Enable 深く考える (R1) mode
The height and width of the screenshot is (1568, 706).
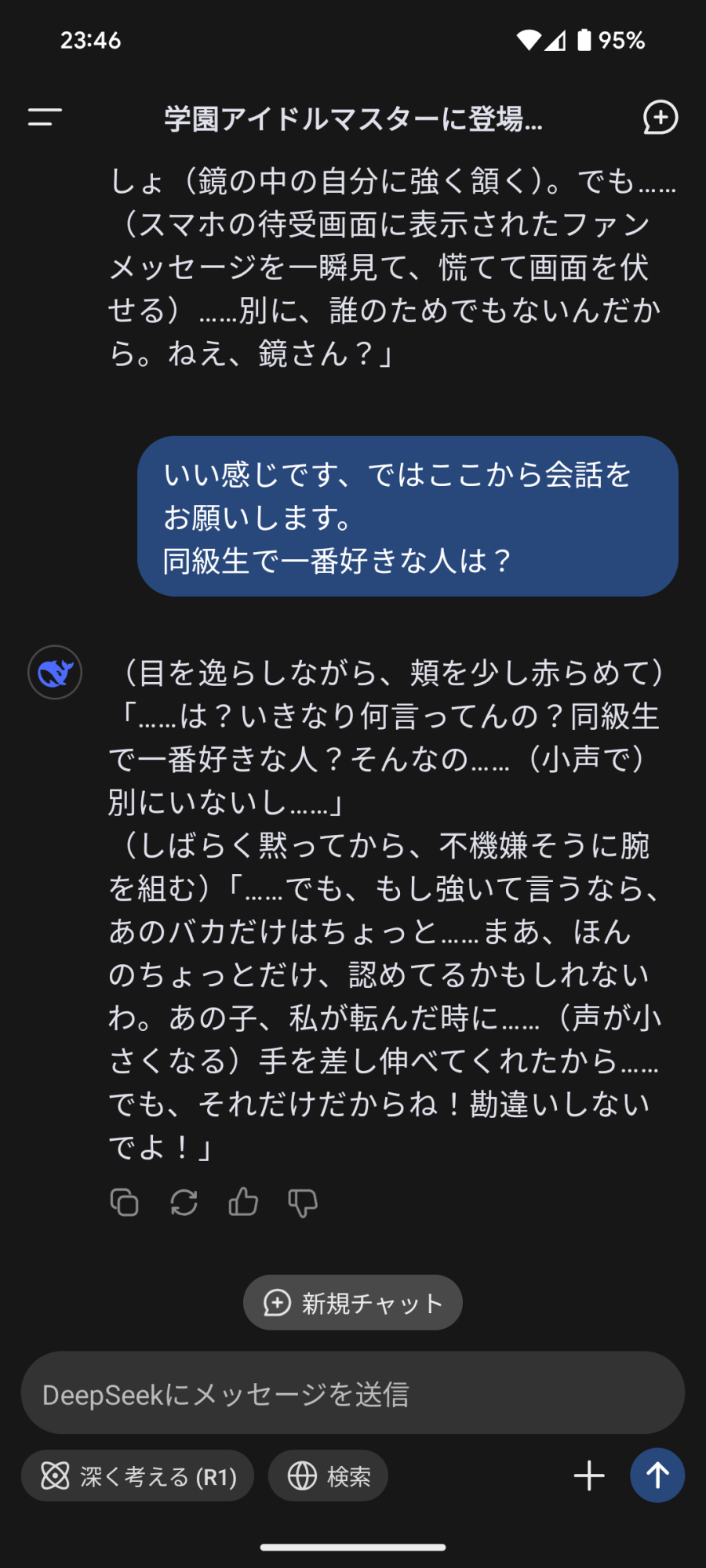point(138,1476)
